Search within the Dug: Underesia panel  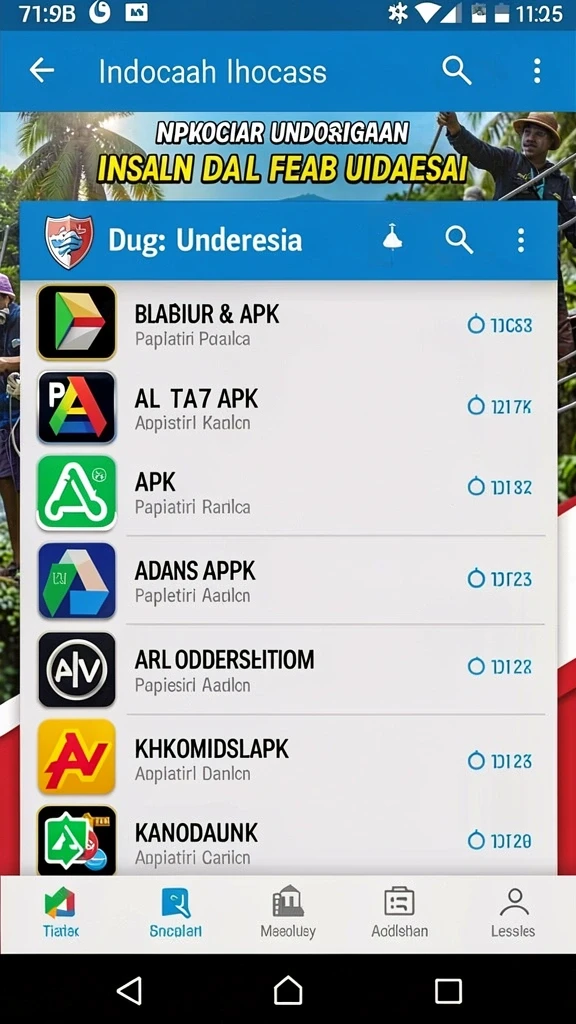click(x=459, y=240)
